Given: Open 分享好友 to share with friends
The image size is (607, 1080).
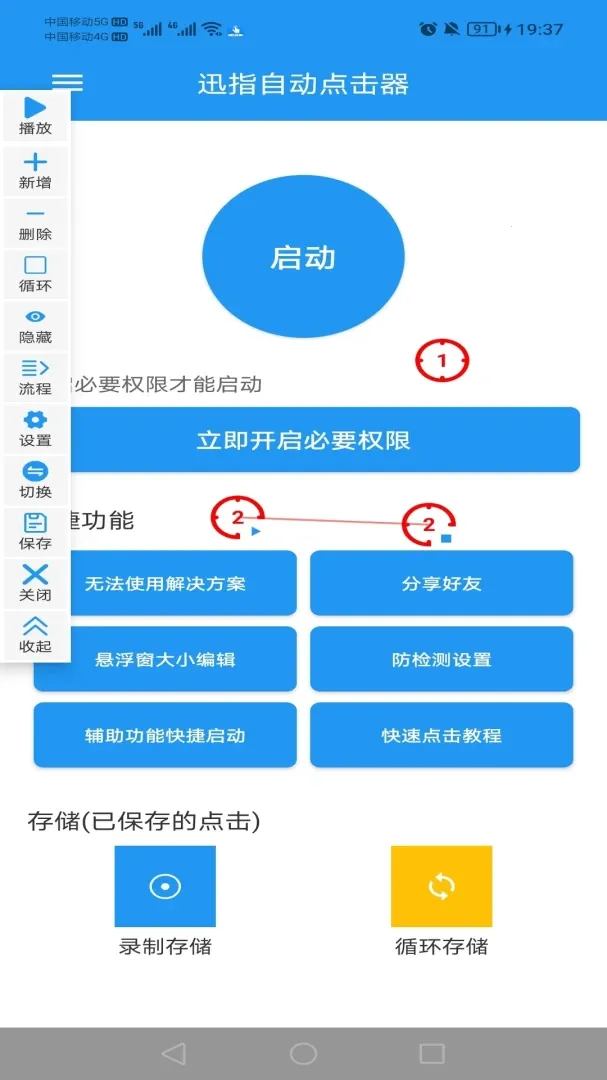Looking at the screenshot, I should coord(442,583).
